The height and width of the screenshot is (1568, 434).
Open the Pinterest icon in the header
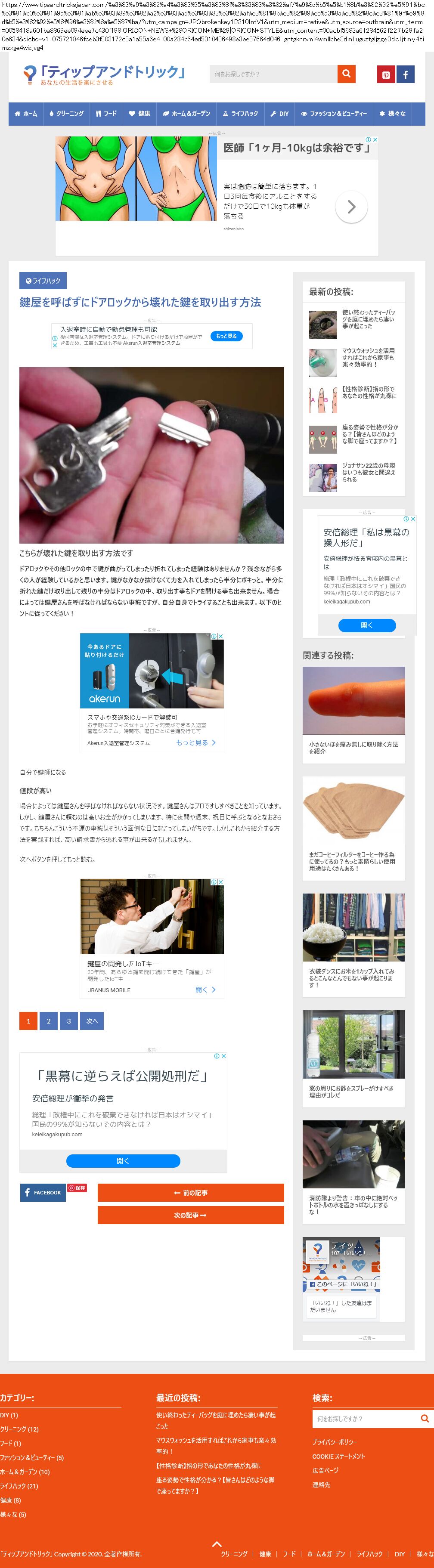[x=385, y=75]
